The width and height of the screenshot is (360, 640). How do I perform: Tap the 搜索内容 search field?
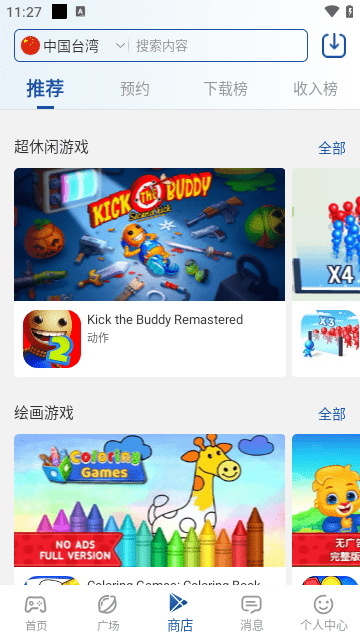click(220, 46)
